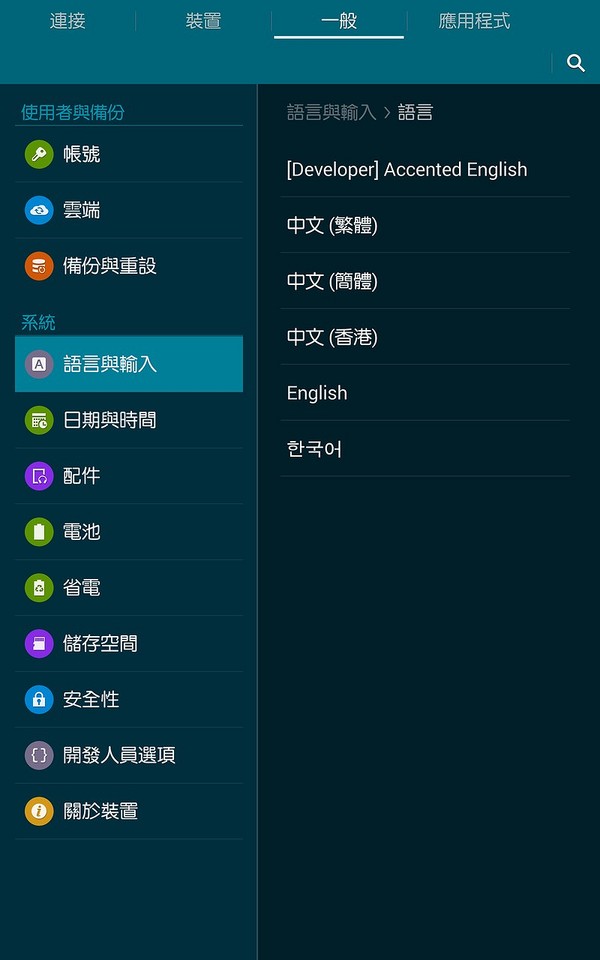Image resolution: width=600 pixels, height=960 pixels.
Task: Switch to the 連接 tab
Action: tap(68, 21)
